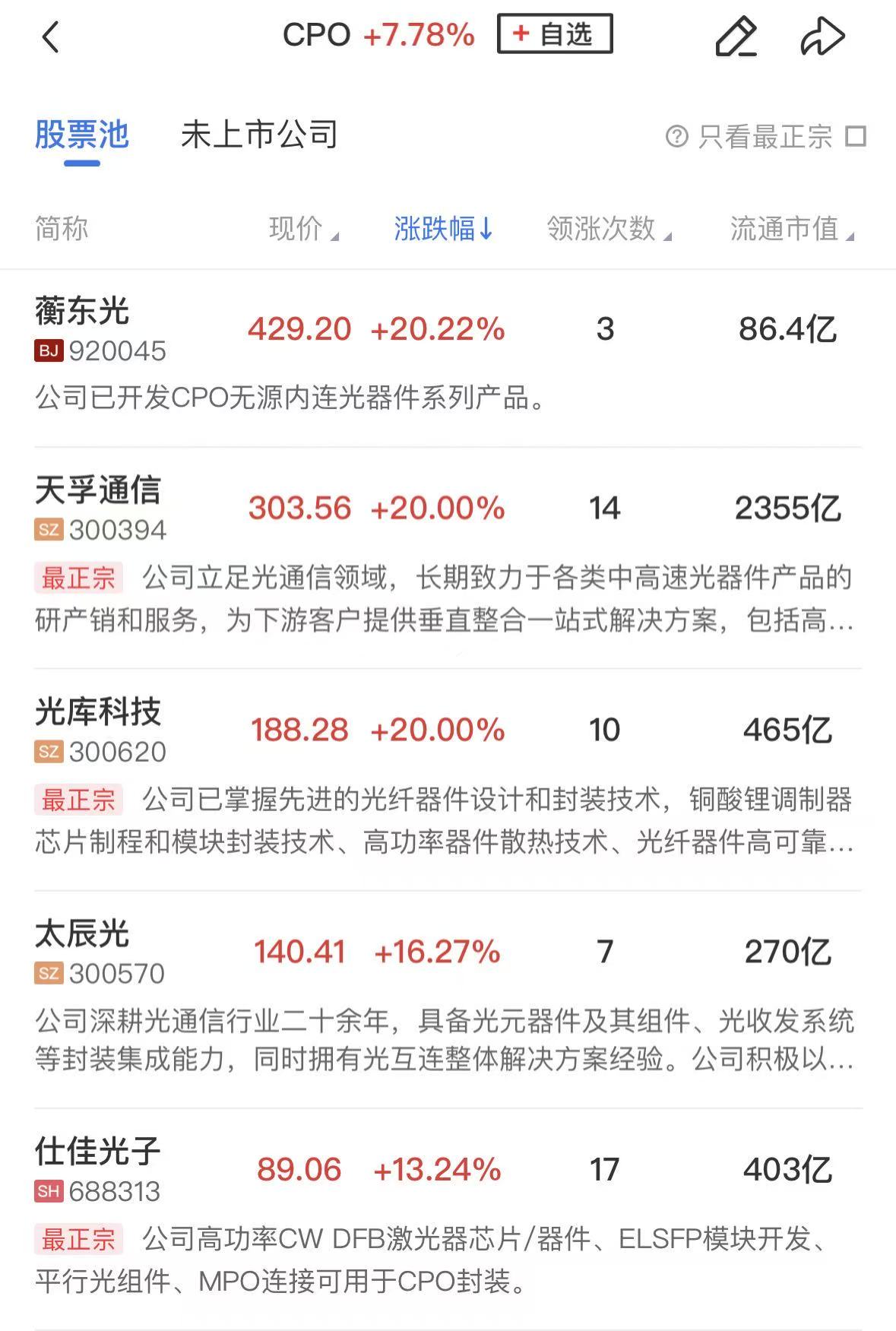Reverse the 涨跌幅 sort order
Screen dimensions: 896x1331
pos(443,229)
